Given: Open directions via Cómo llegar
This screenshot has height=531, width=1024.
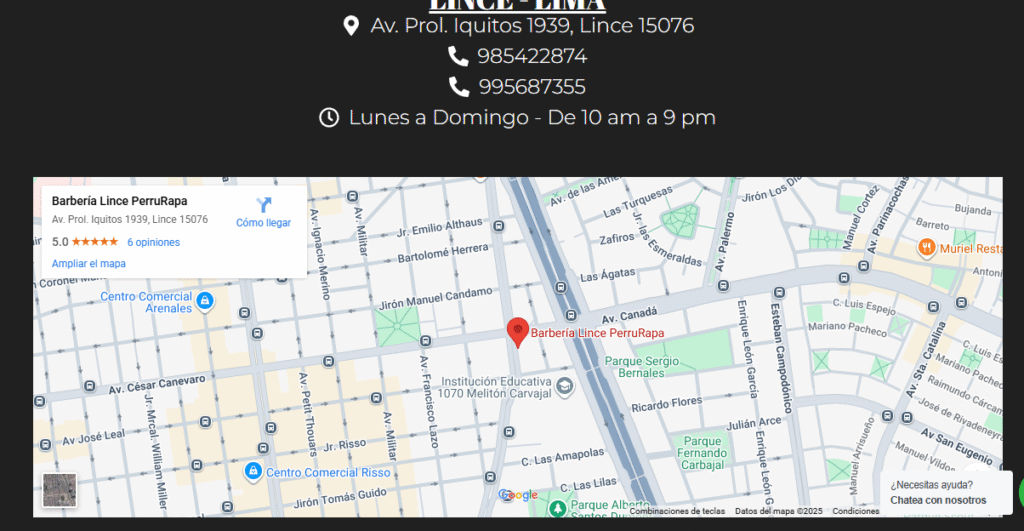Looking at the screenshot, I should 263,211.
